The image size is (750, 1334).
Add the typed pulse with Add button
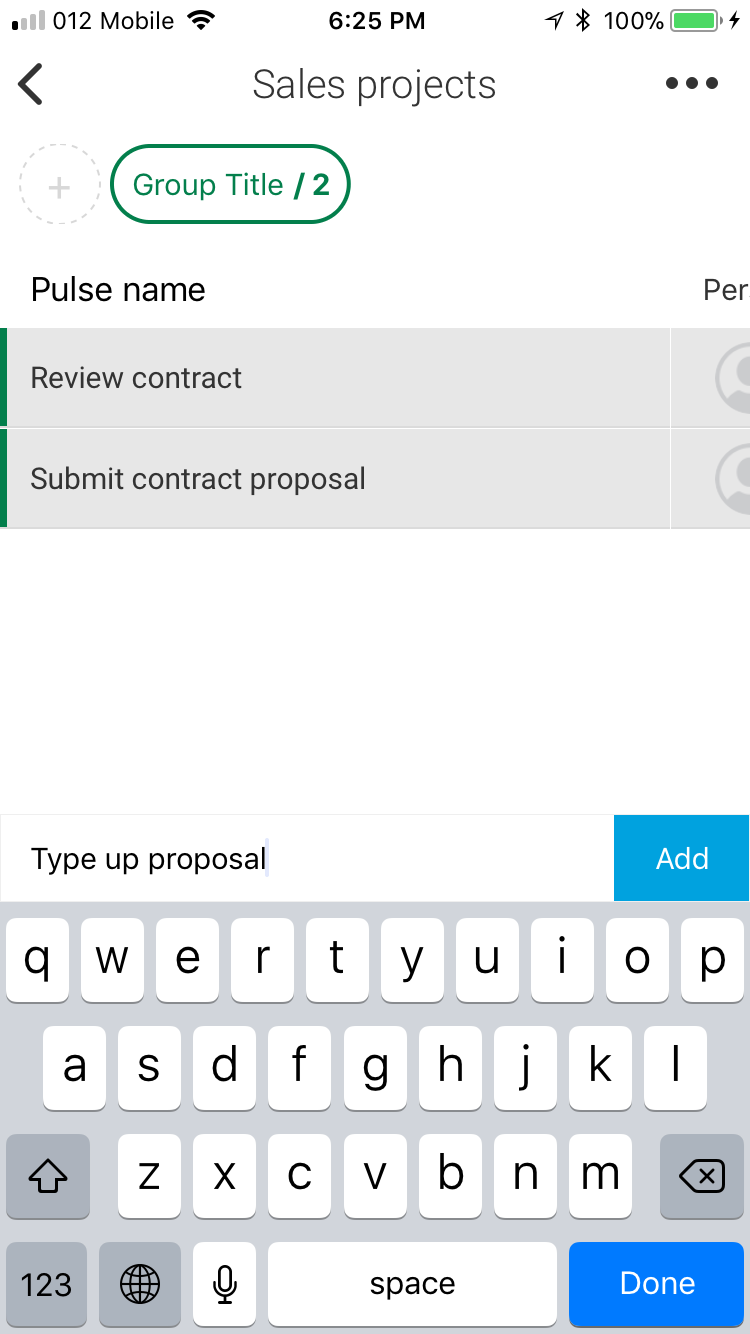682,859
